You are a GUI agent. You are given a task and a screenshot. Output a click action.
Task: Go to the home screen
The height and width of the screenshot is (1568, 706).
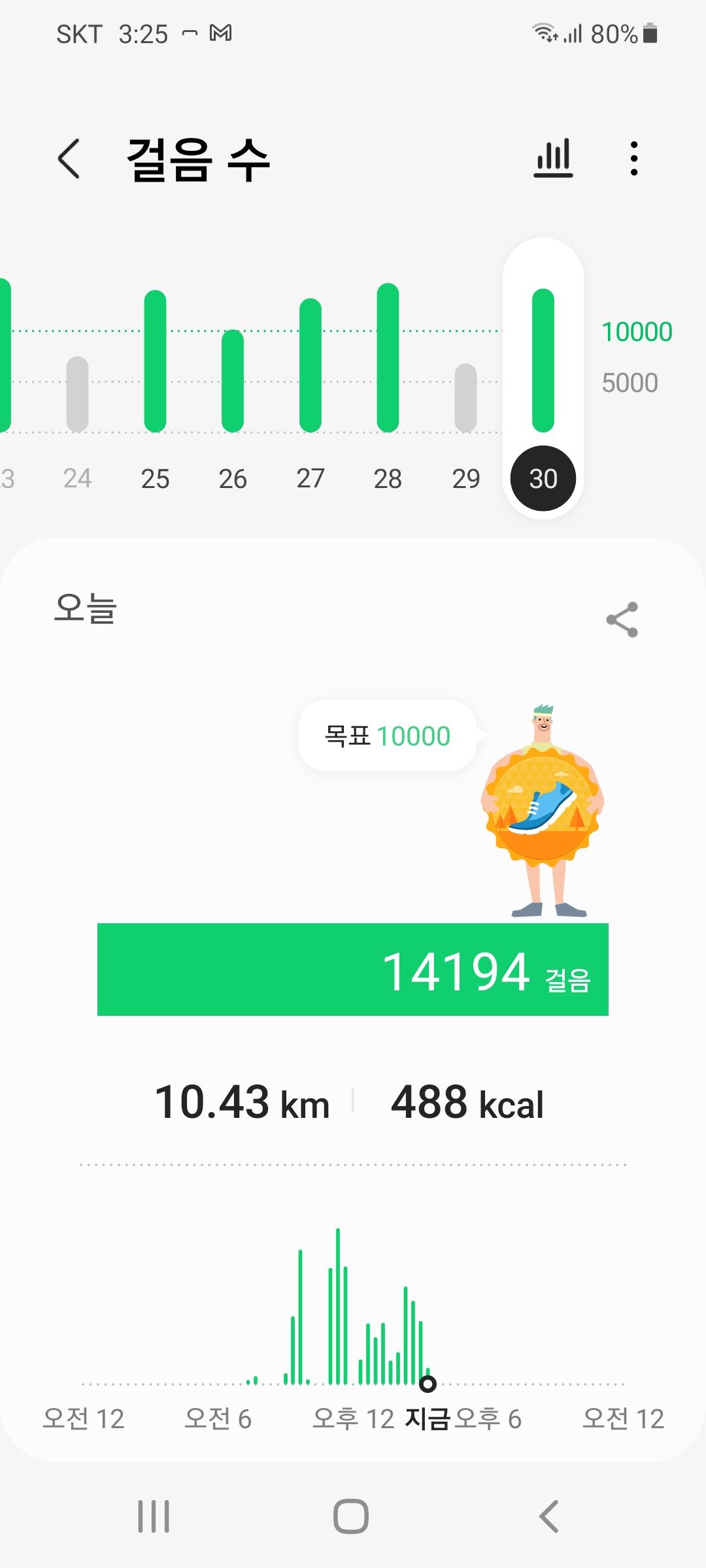coord(351,1516)
